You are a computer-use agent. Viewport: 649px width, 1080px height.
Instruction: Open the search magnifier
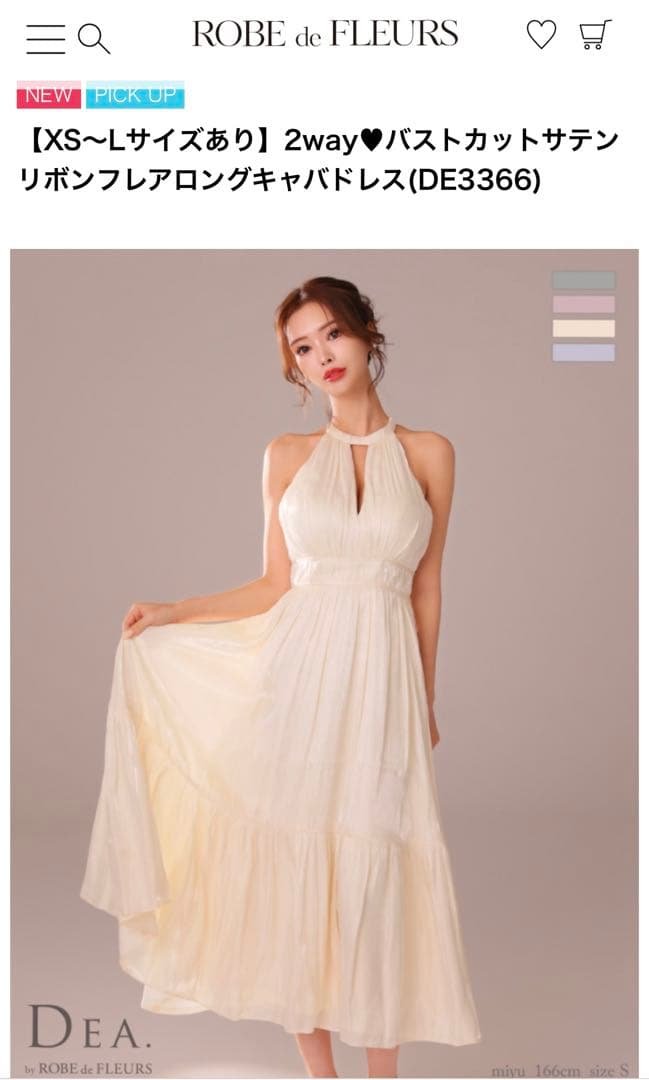coord(92,38)
